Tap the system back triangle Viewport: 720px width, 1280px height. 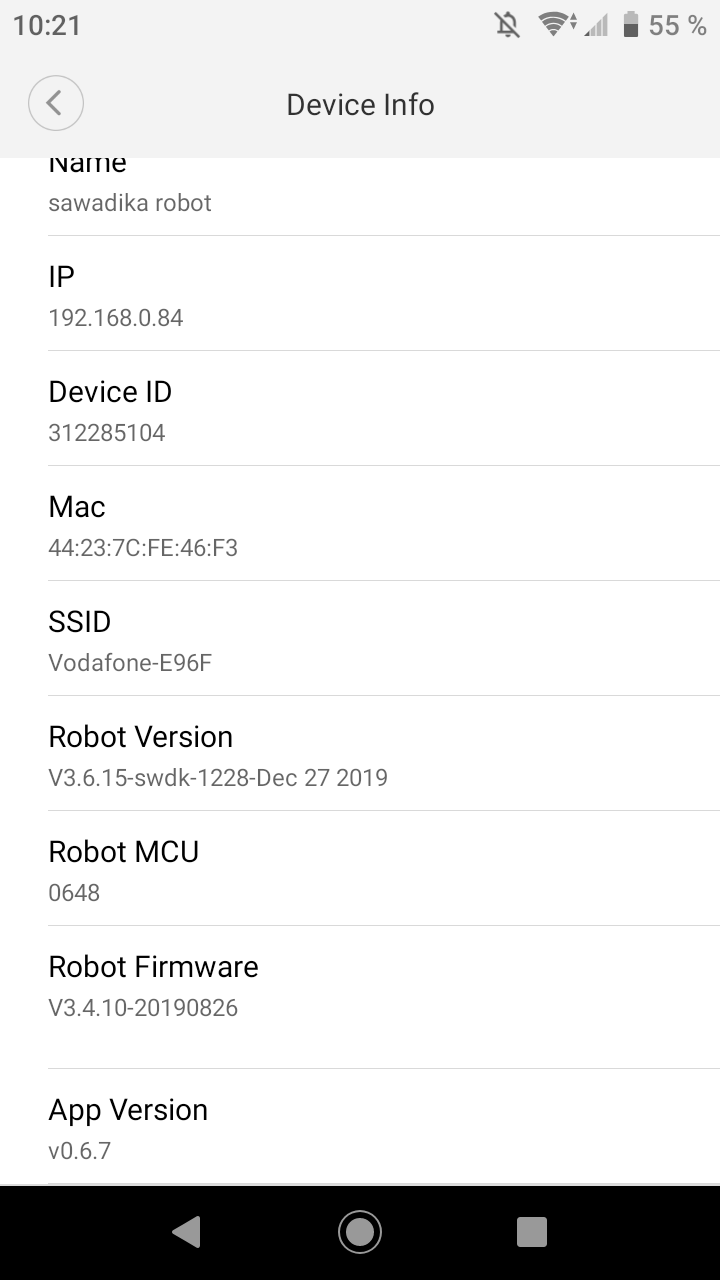point(187,1231)
